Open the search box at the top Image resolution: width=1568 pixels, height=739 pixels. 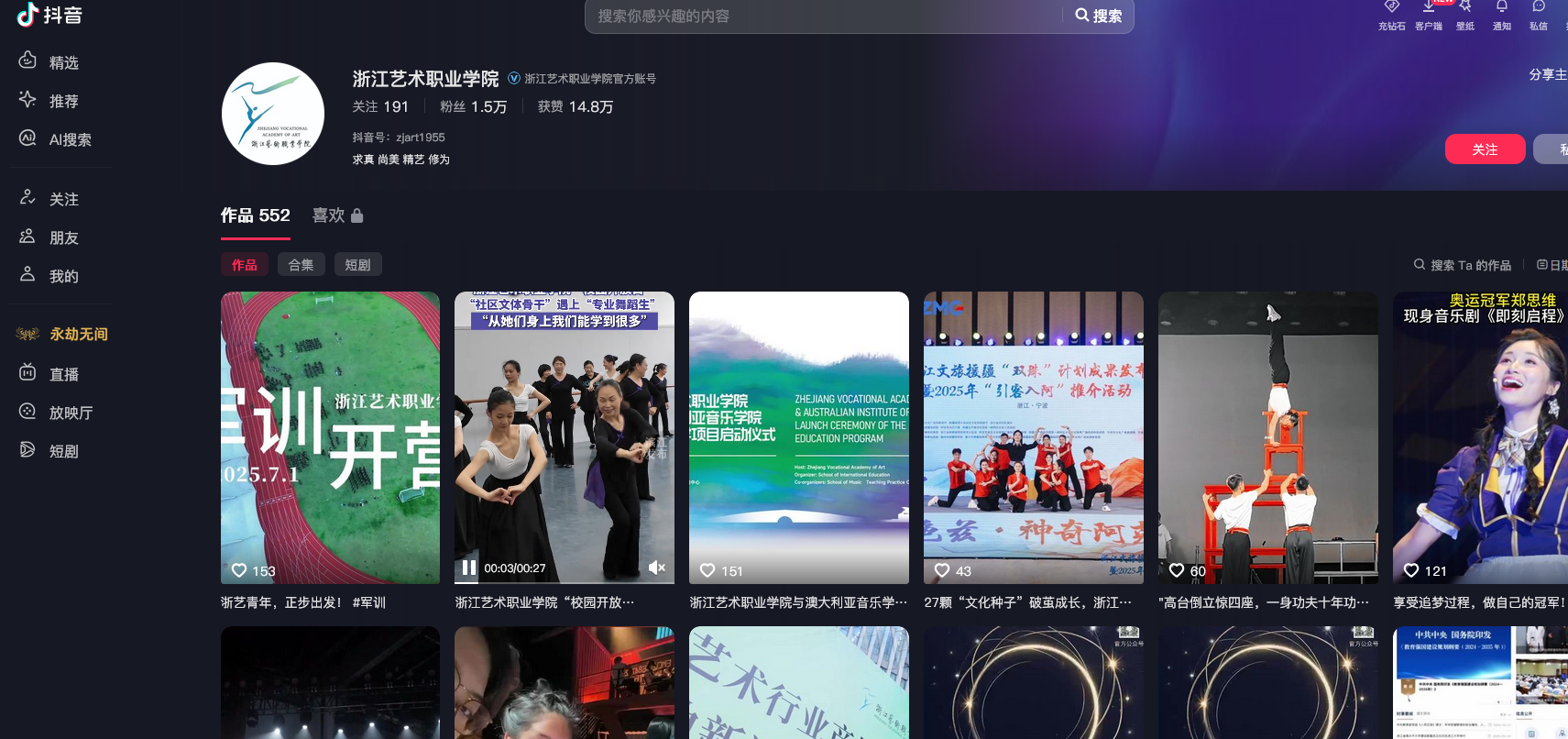pyautogui.click(x=825, y=16)
